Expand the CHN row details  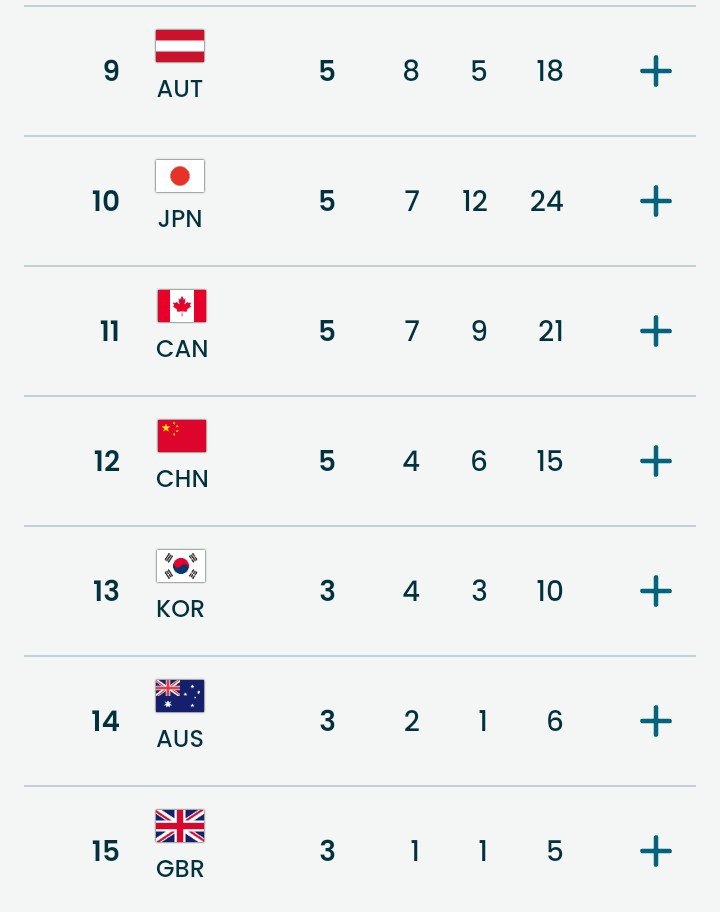[655, 461]
